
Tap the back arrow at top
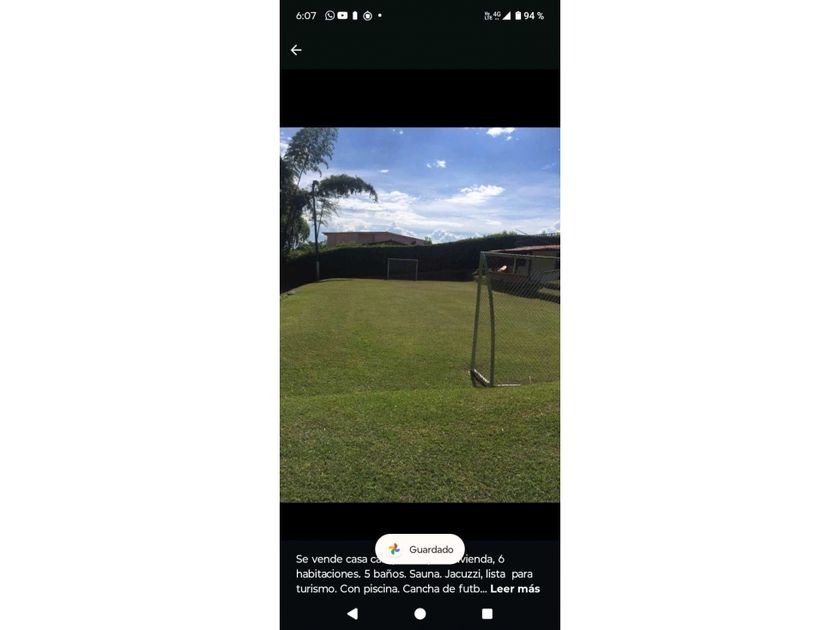(x=296, y=50)
